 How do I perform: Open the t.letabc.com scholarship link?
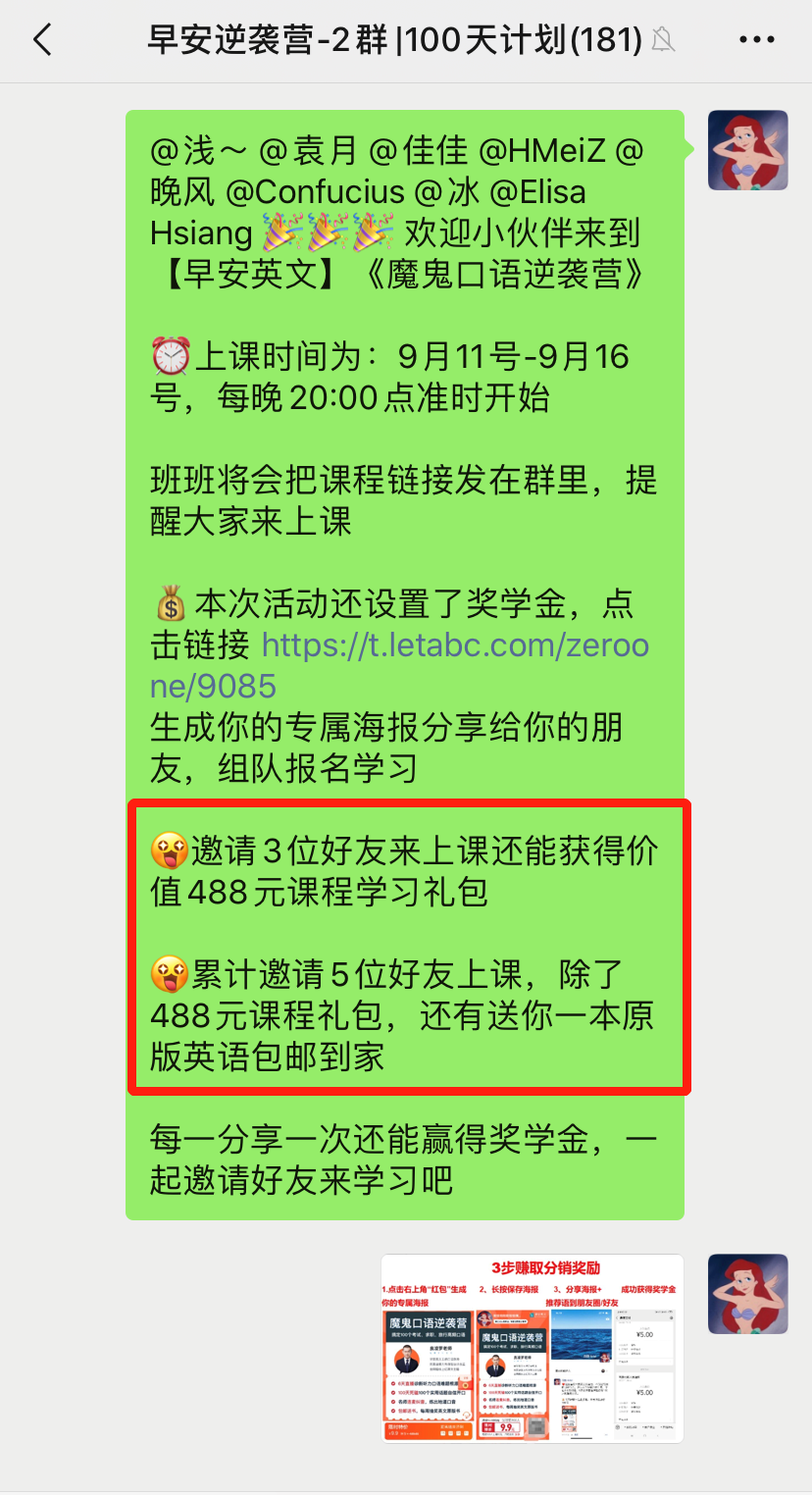[455, 644]
